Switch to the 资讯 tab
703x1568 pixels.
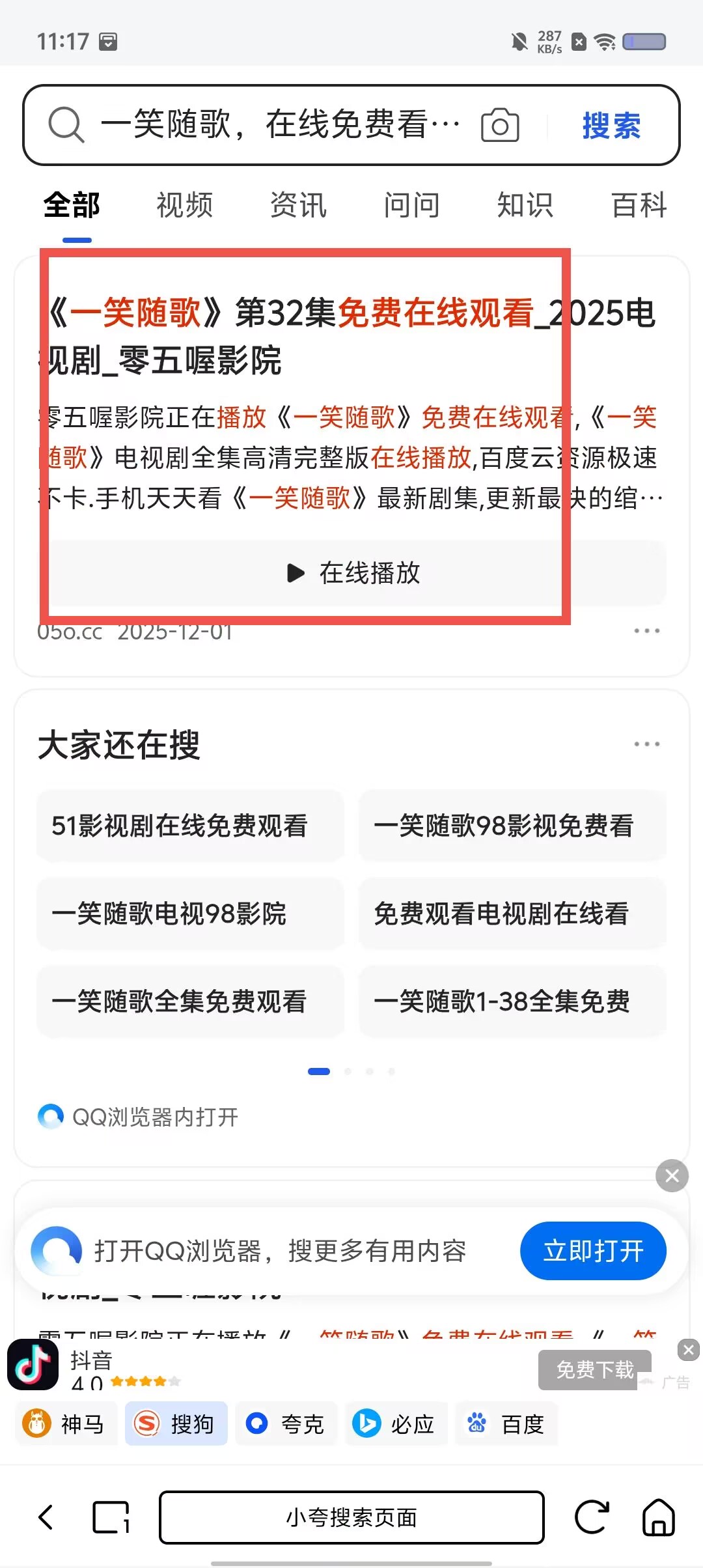point(298,206)
